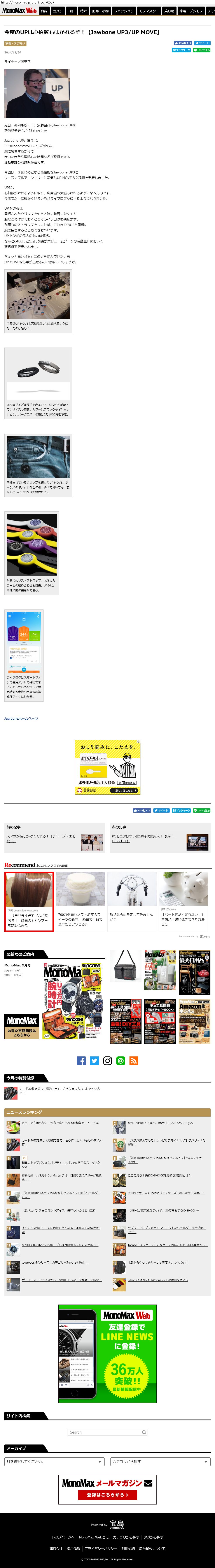
Task: Open the カバン category in top navigation
Action: coord(58,11)
